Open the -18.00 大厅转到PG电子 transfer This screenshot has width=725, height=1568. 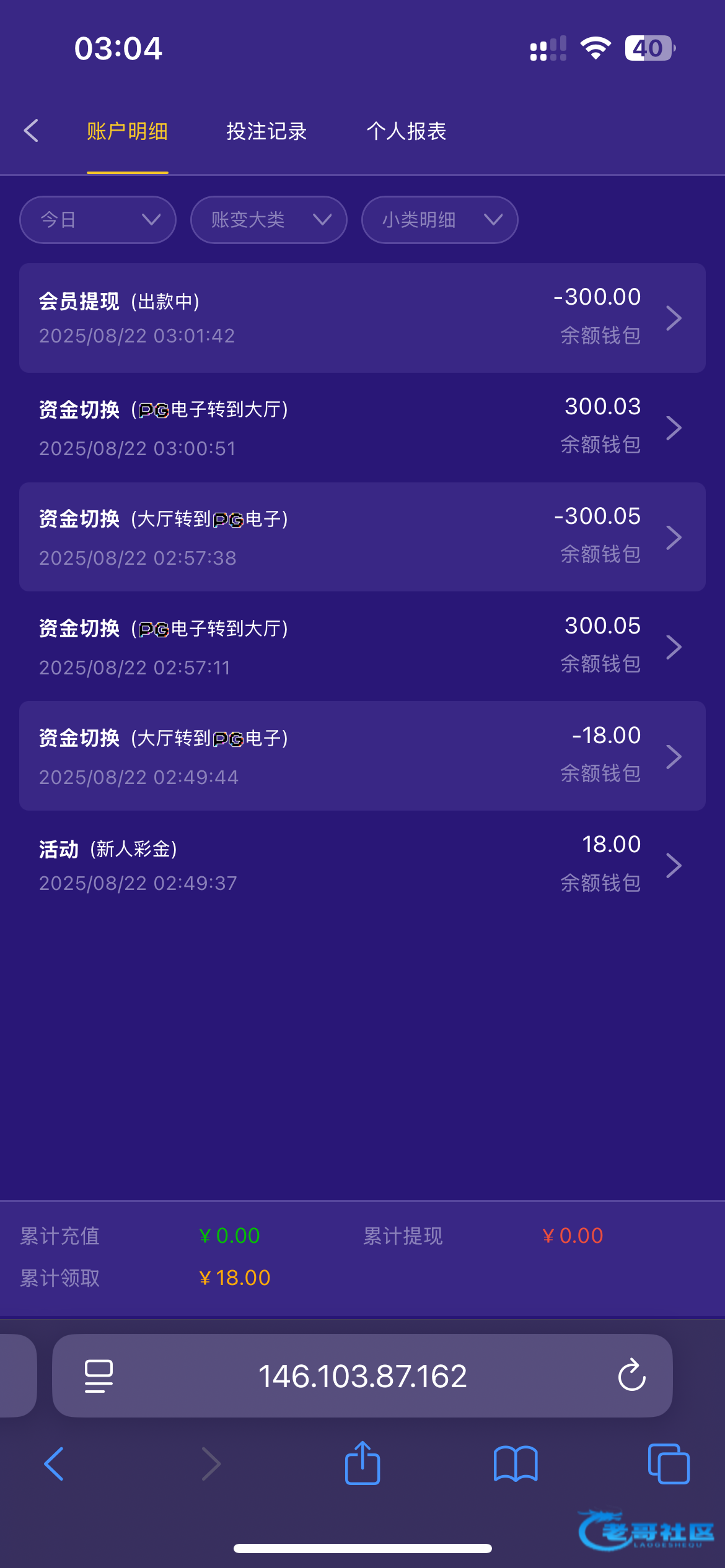click(x=362, y=756)
